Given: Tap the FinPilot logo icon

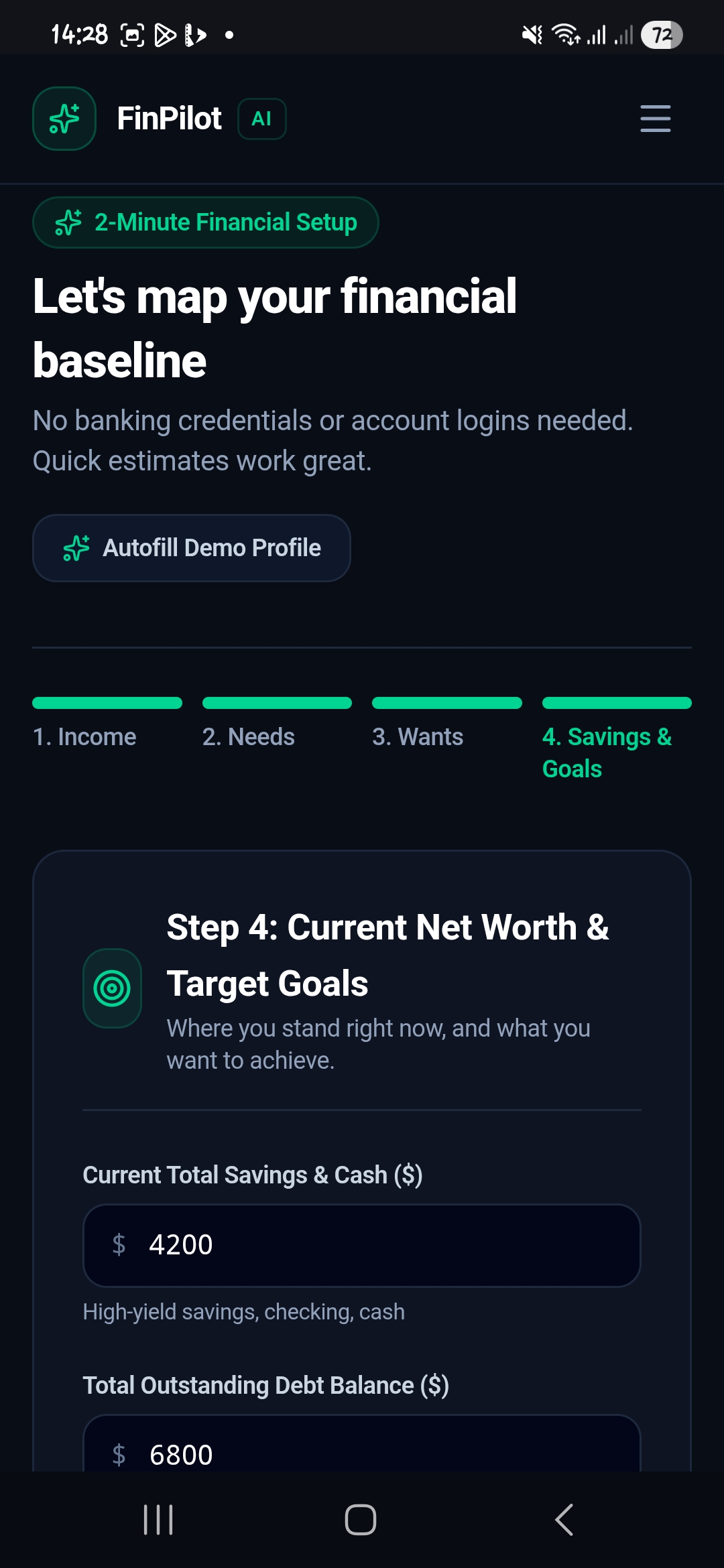Looking at the screenshot, I should click(x=64, y=119).
